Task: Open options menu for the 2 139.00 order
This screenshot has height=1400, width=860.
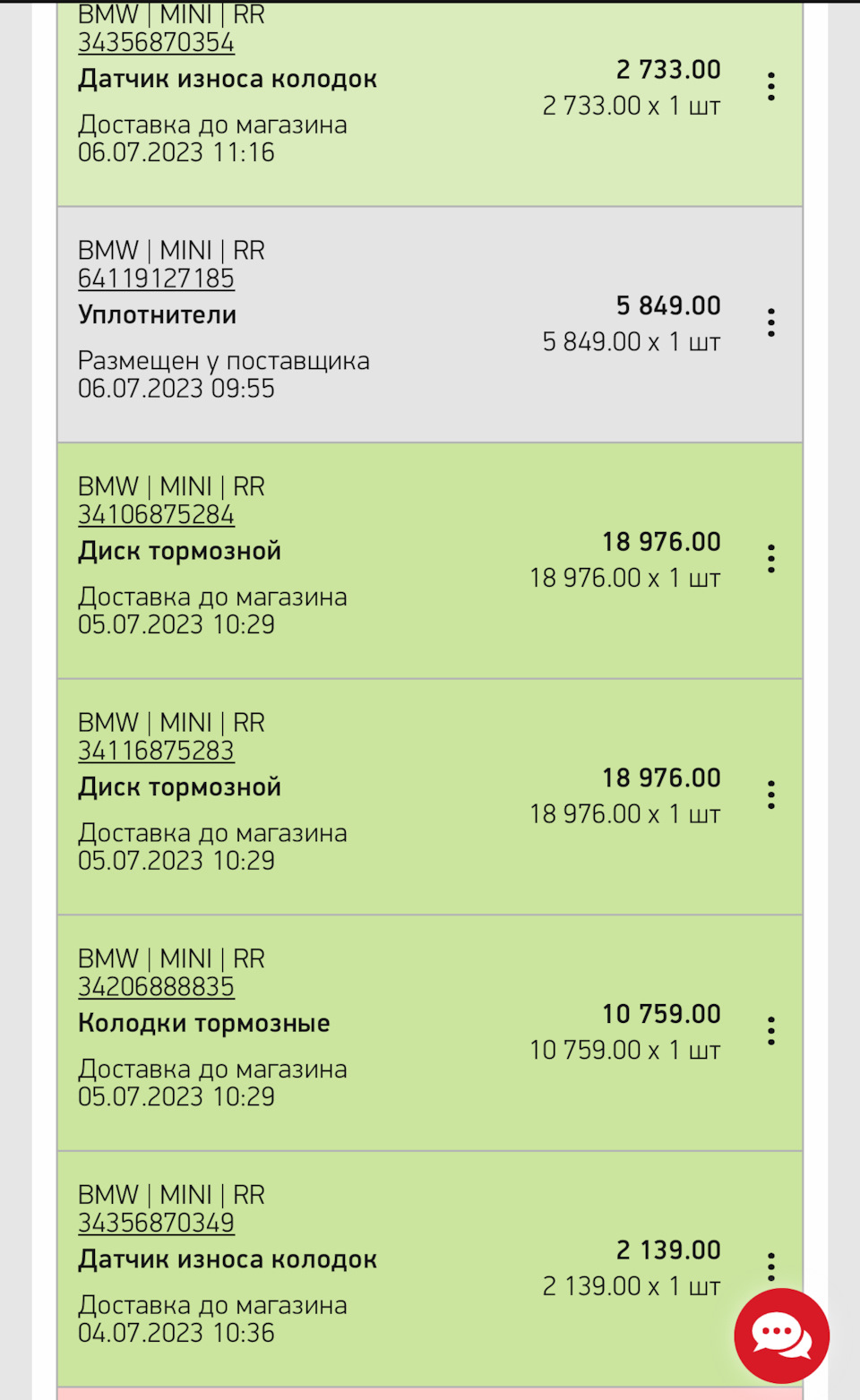Action: [x=770, y=1265]
